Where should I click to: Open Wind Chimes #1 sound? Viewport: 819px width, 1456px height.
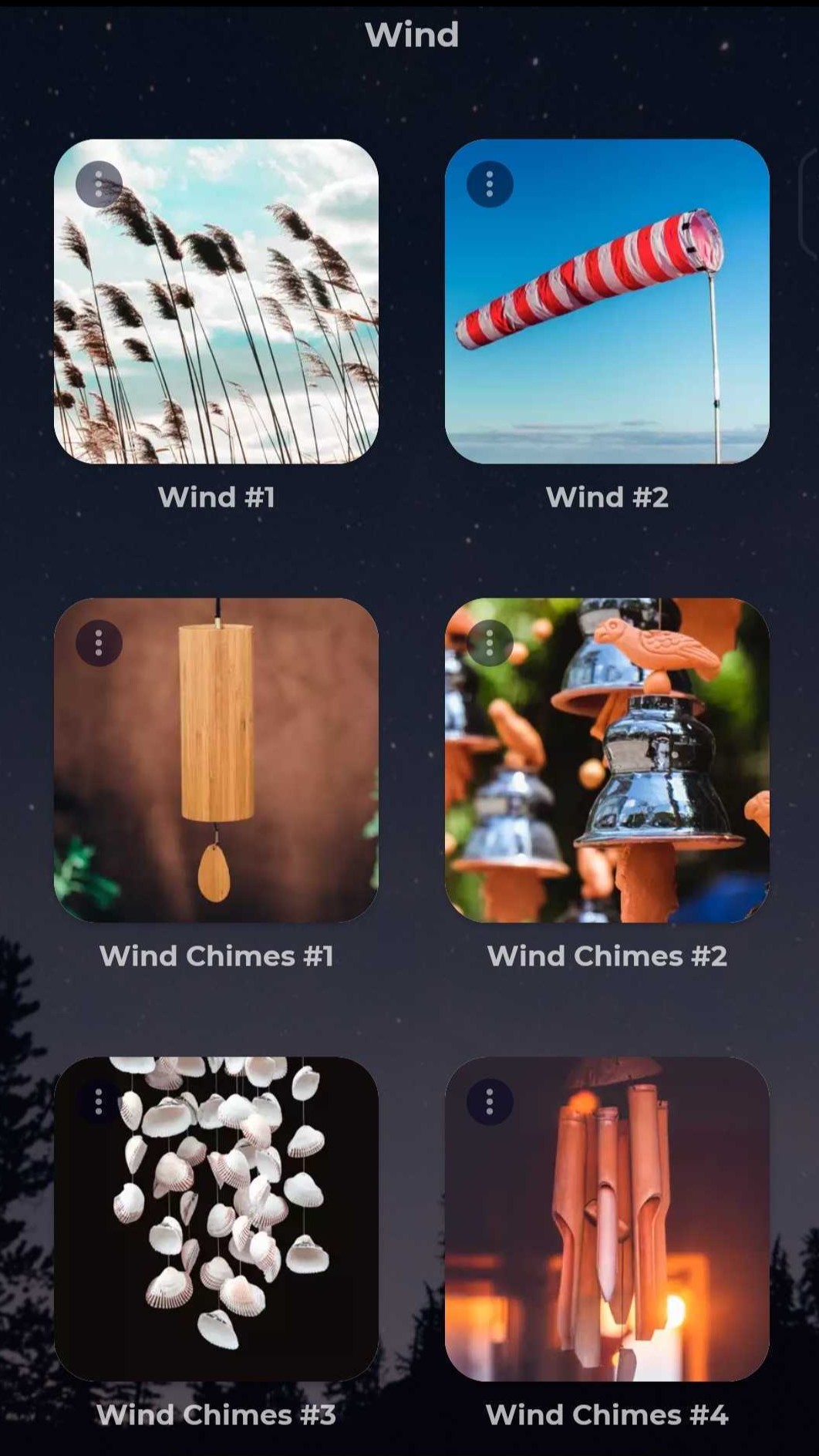216,760
